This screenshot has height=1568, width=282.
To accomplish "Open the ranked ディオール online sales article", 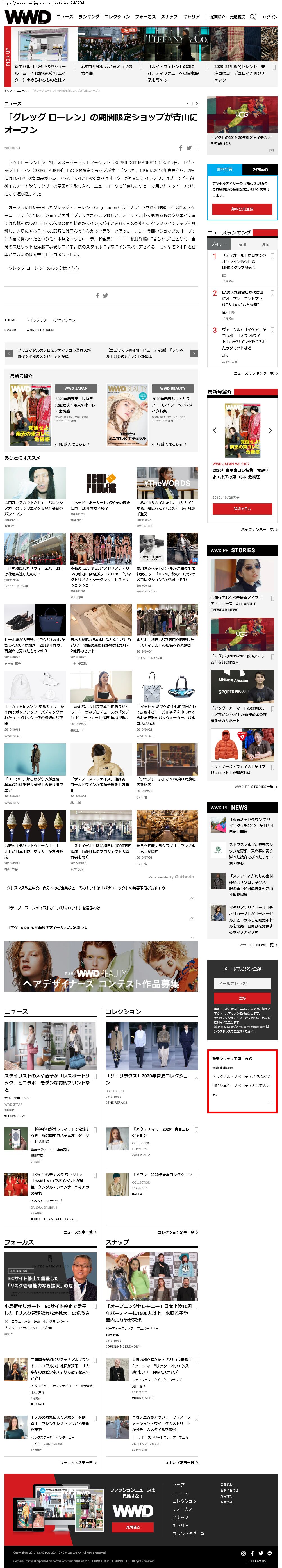I will click(244, 262).
